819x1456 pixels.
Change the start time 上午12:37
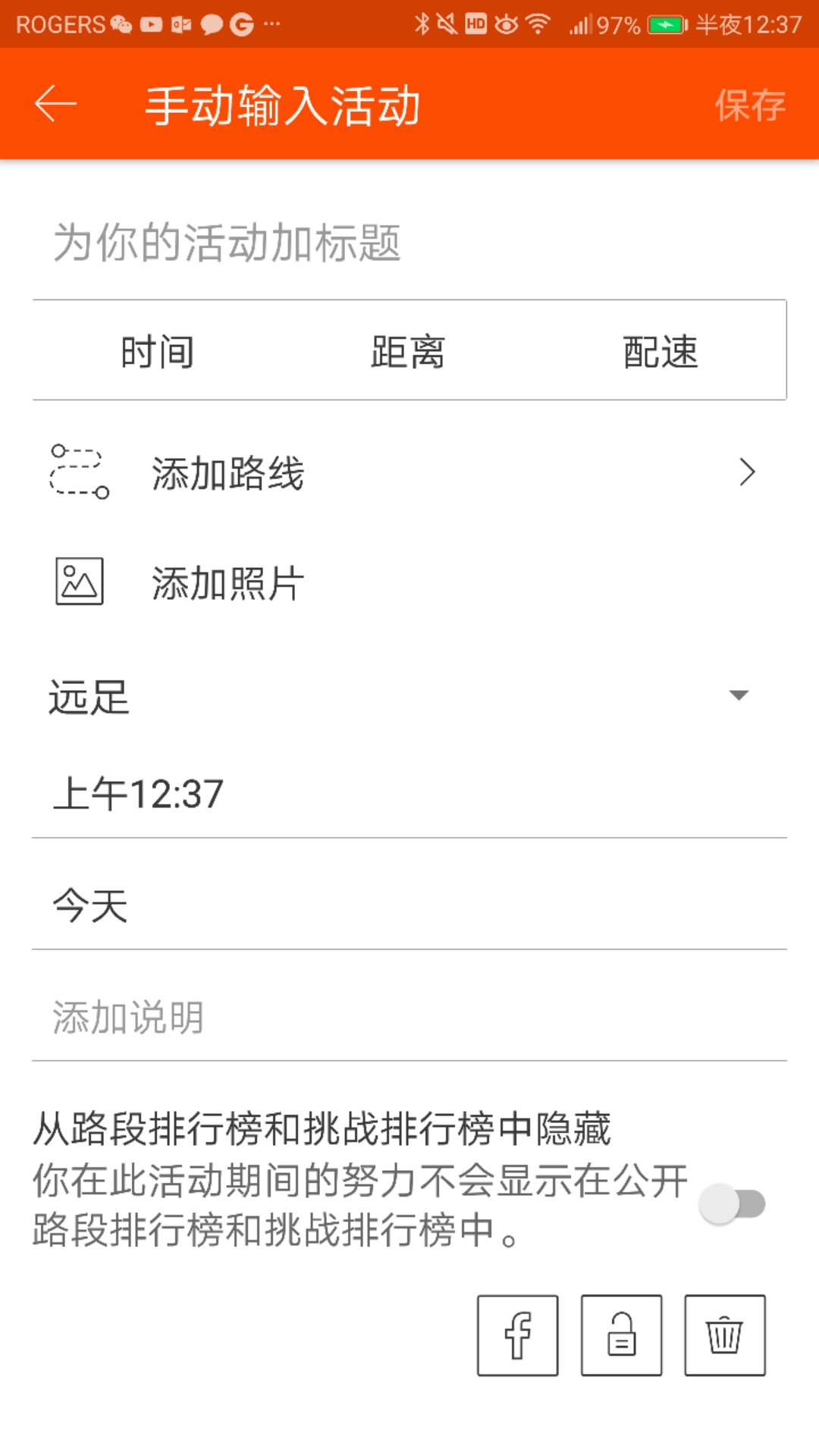tap(409, 794)
